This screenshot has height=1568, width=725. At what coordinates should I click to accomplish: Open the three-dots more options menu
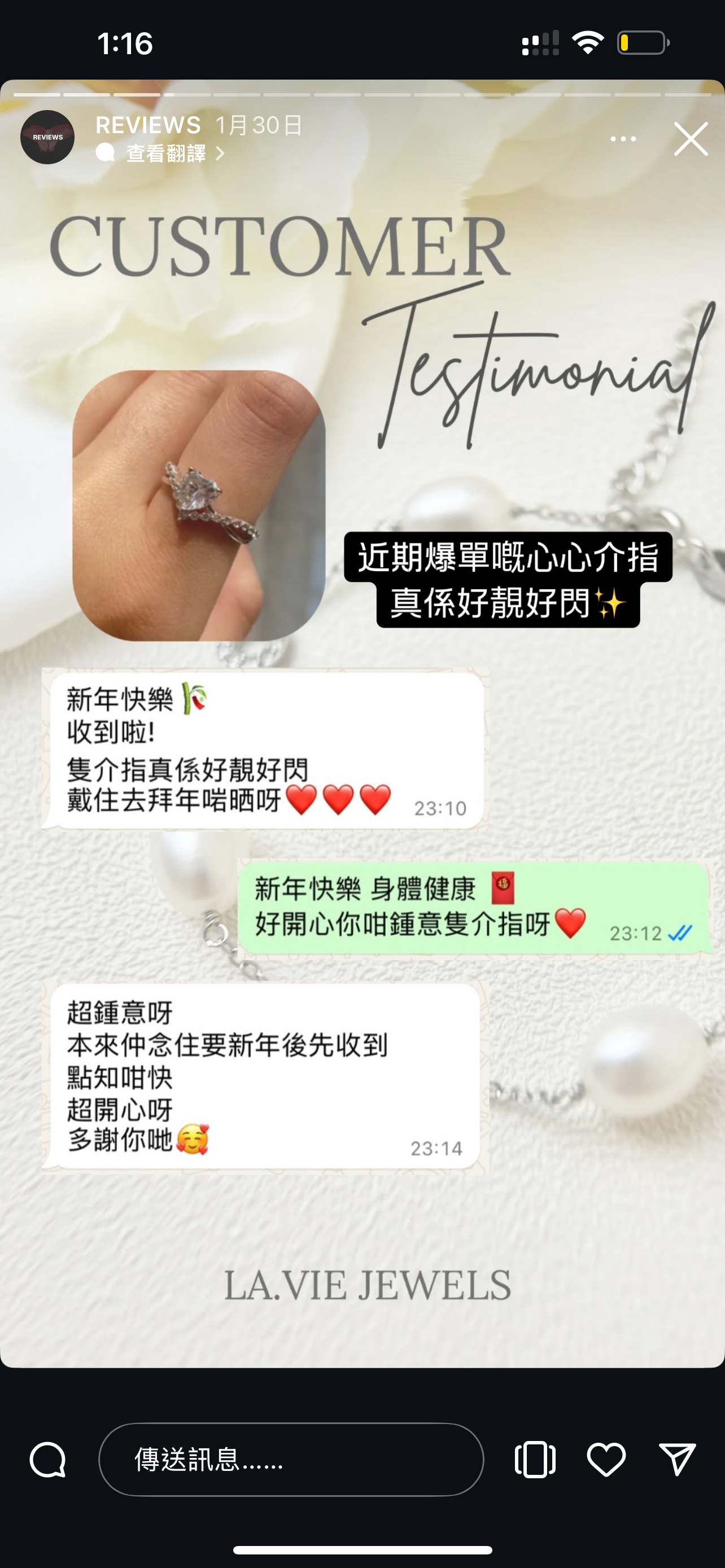point(623,139)
